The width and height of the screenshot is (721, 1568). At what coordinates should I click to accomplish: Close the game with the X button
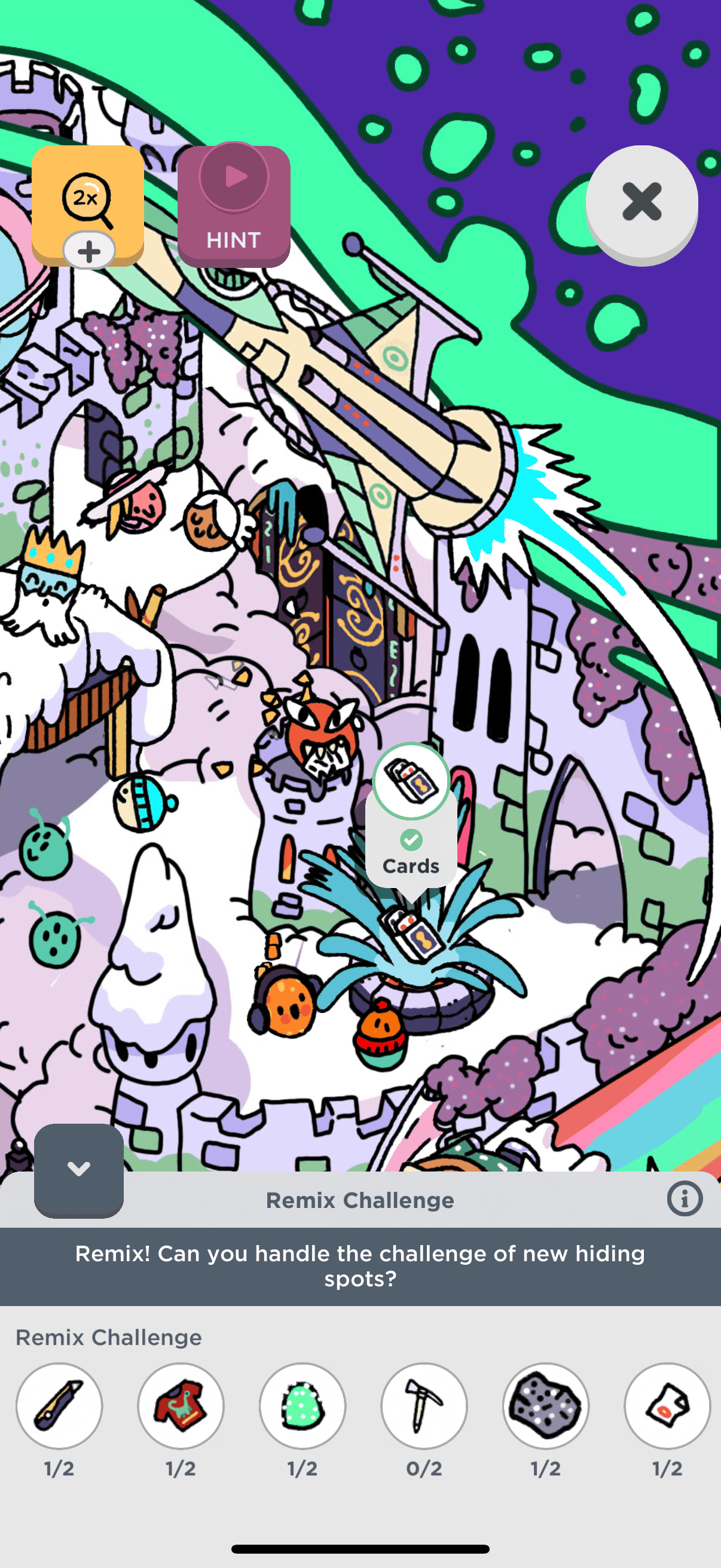(x=641, y=202)
